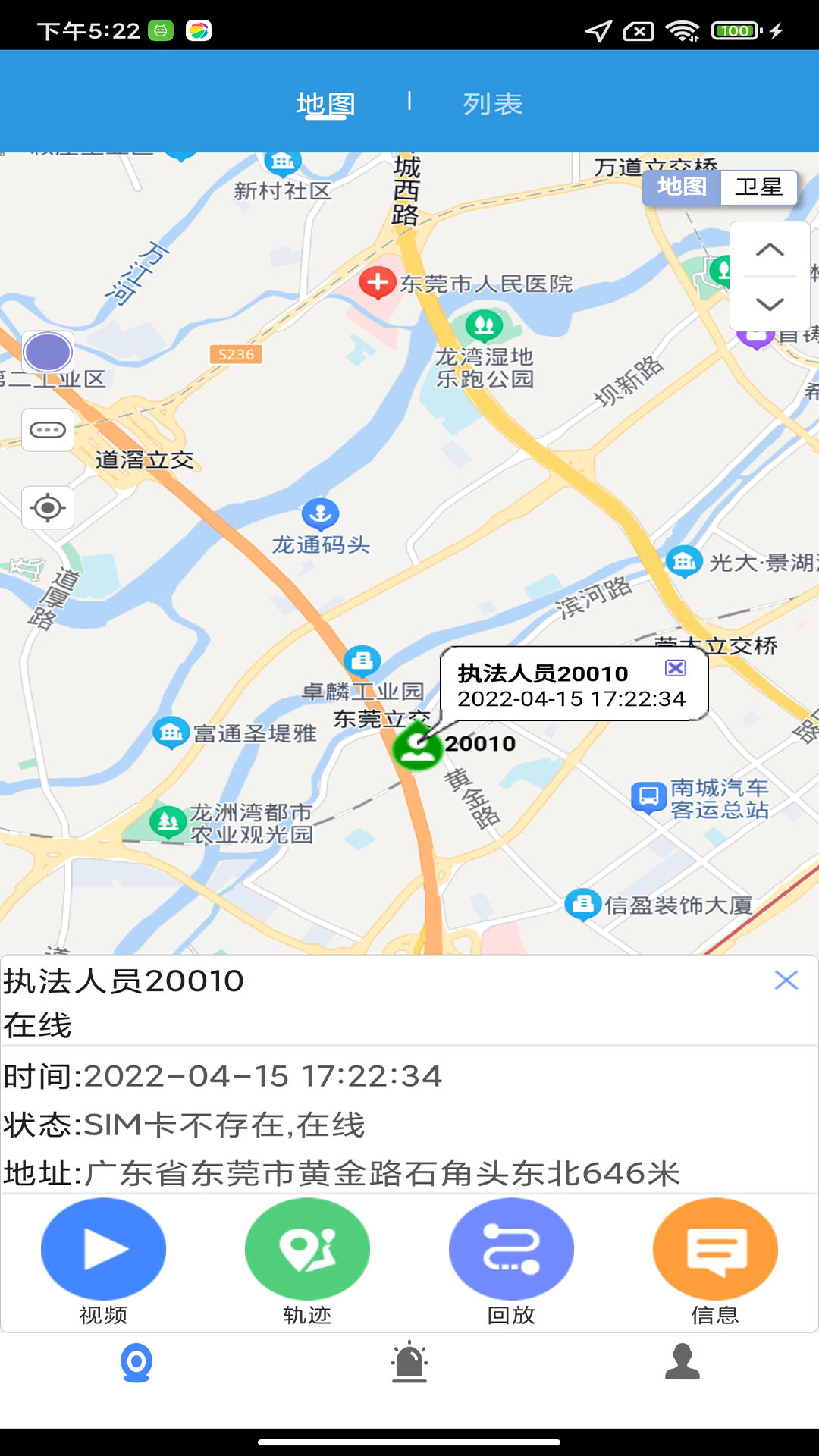
Task: Switch map to 卫星 satellite view
Action: click(758, 187)
